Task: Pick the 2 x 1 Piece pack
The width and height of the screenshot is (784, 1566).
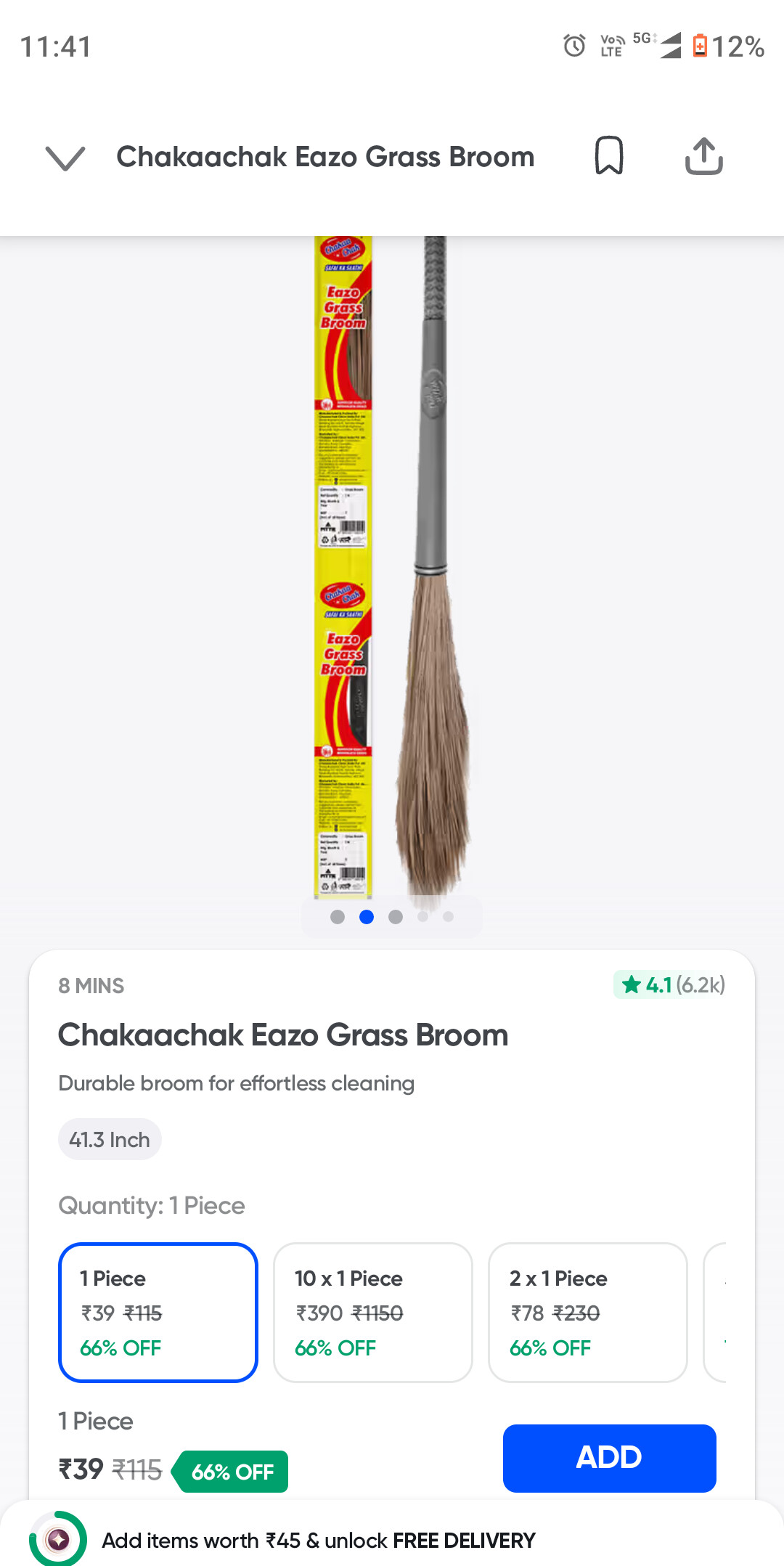Action: click(588, 1312)
